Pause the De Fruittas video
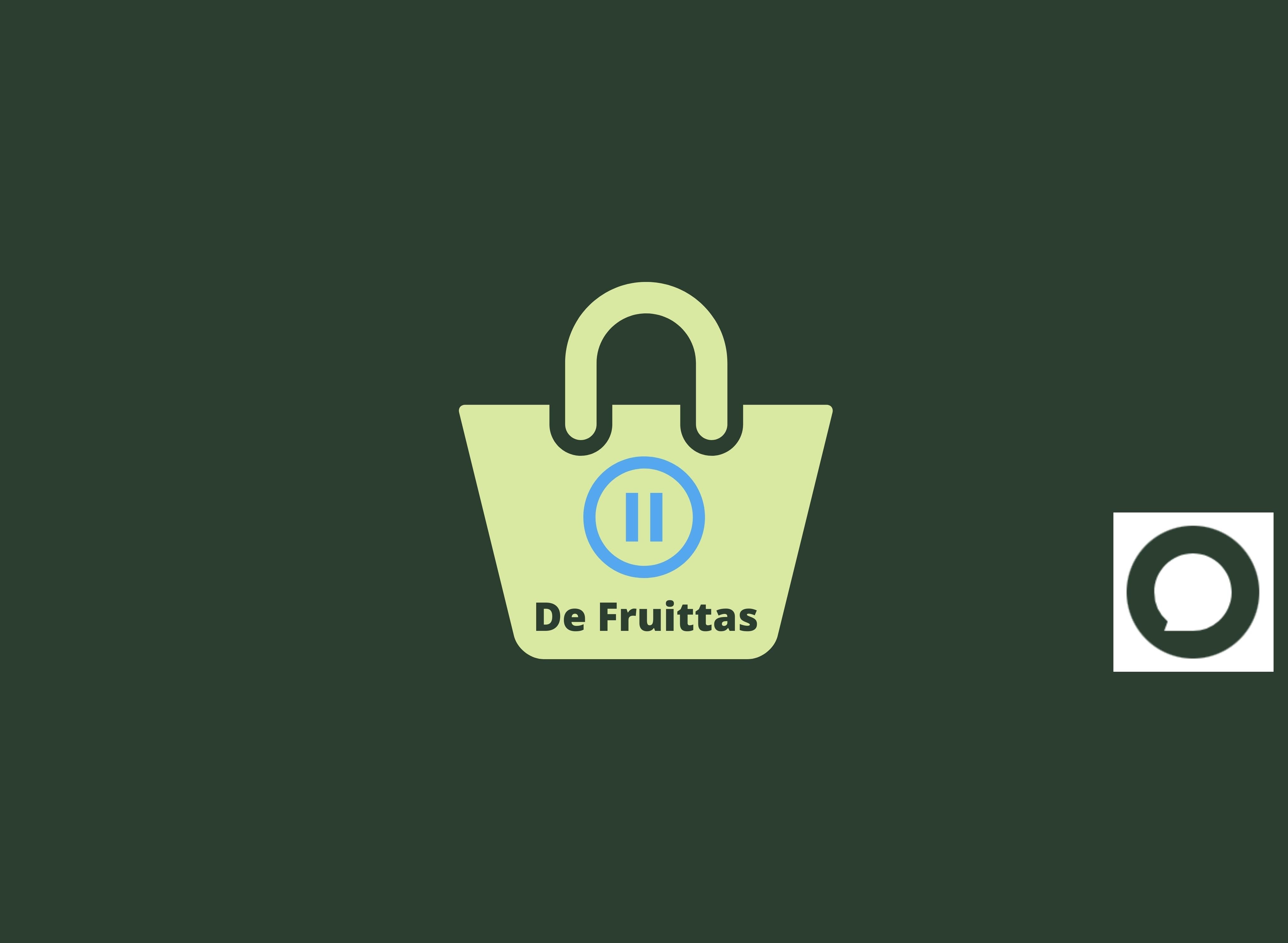Viewport: 1288px width, 943px height. pos(644,517)
